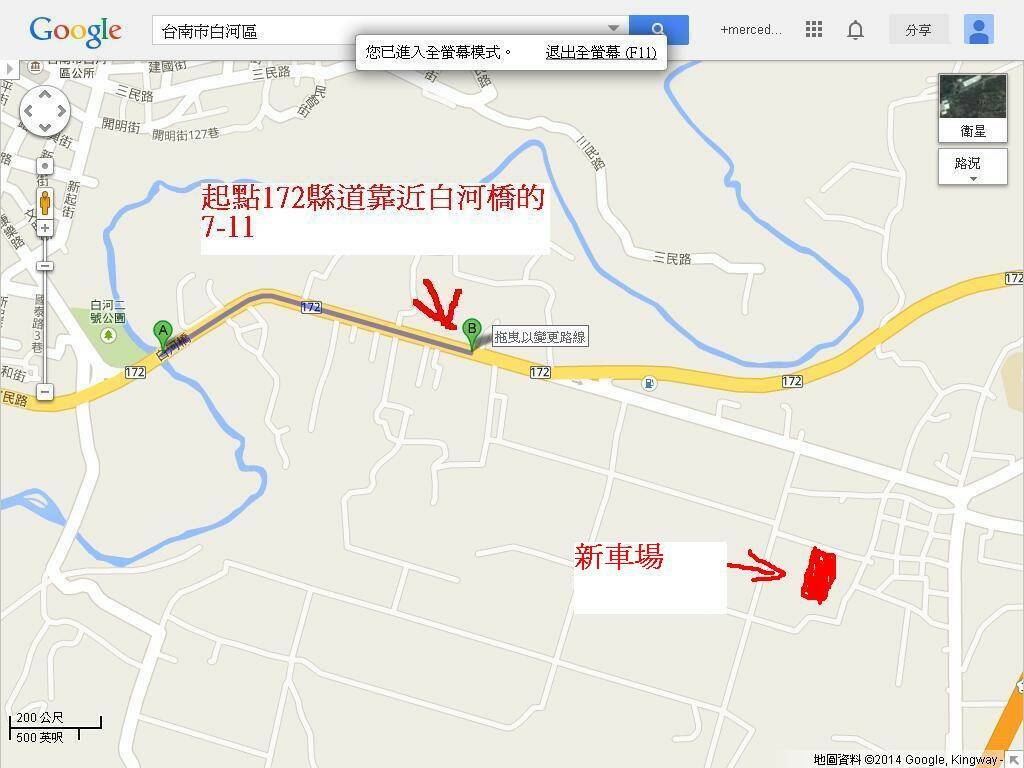
Task: Open the Google apps grid
Action: pyautogui.click(x=814, y=30)
